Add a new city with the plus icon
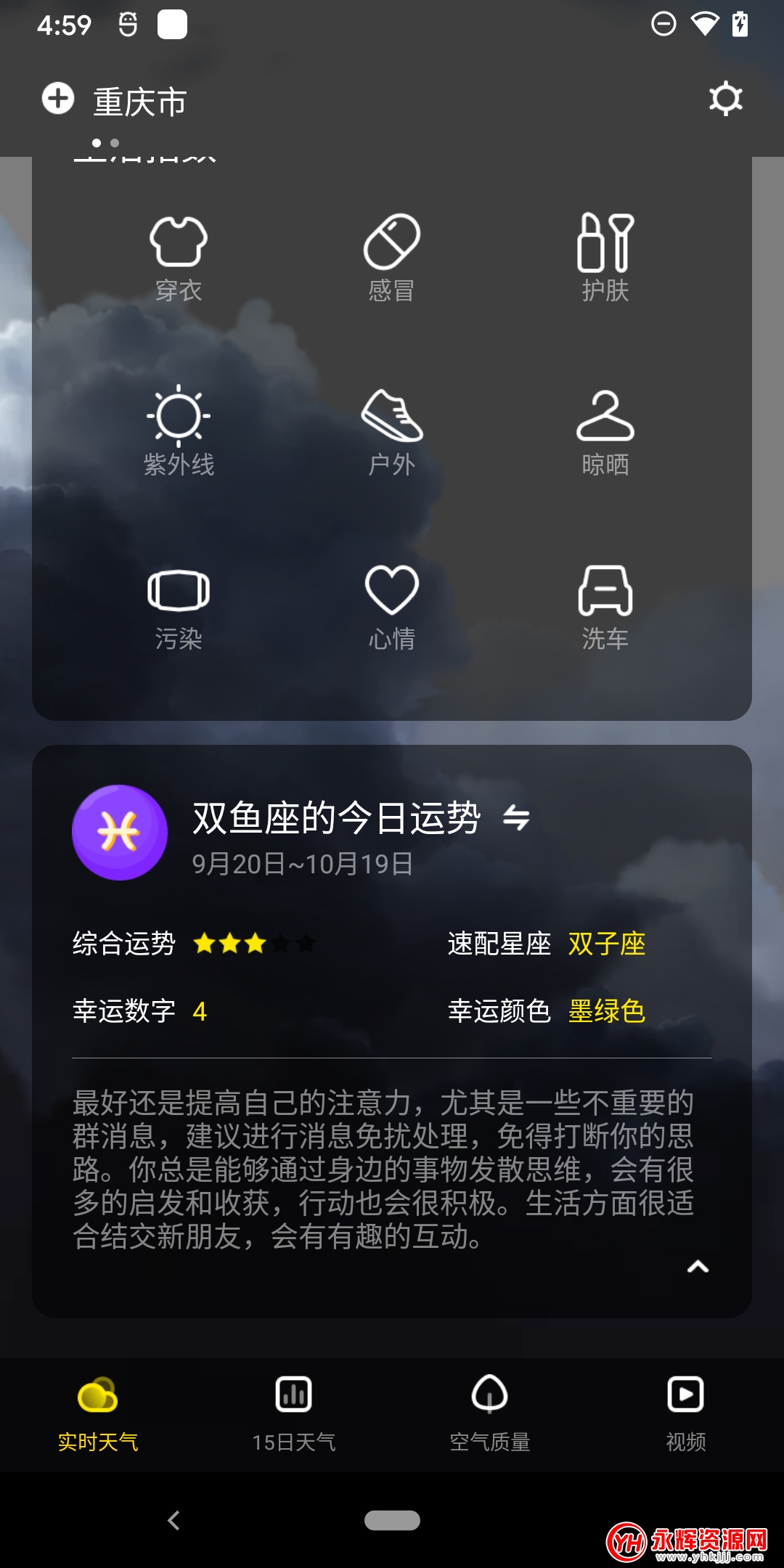The image size is (784, 1568). 58,99
